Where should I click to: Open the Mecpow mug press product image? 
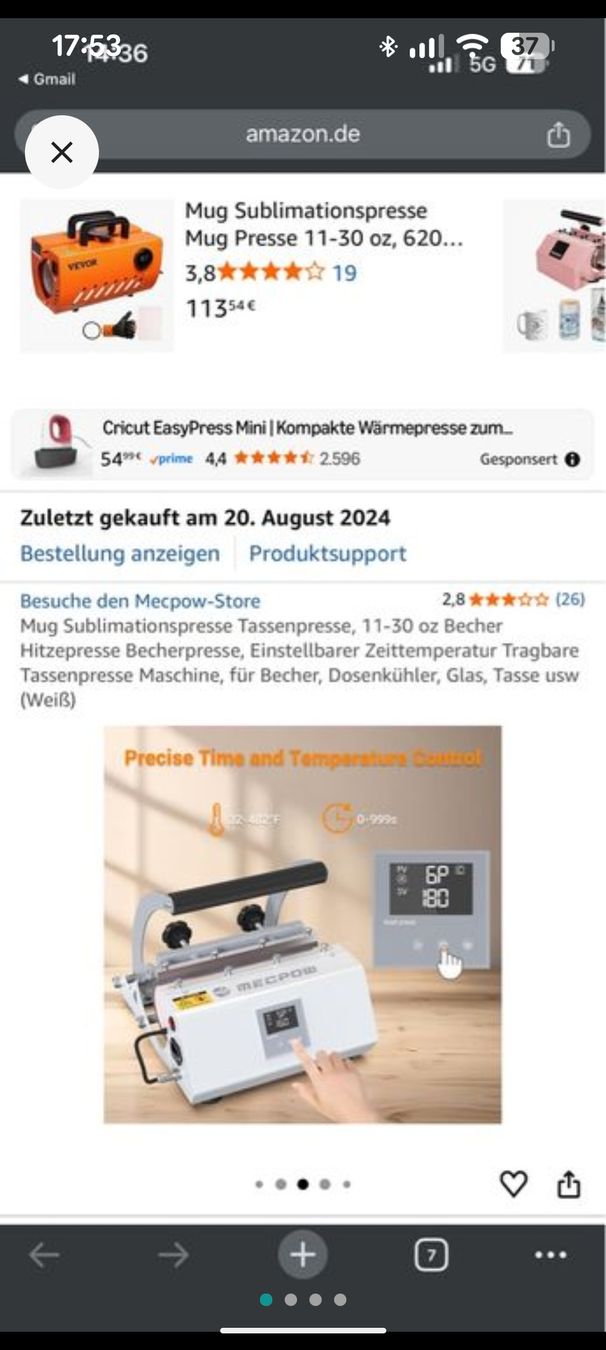(x=302, y=925)
